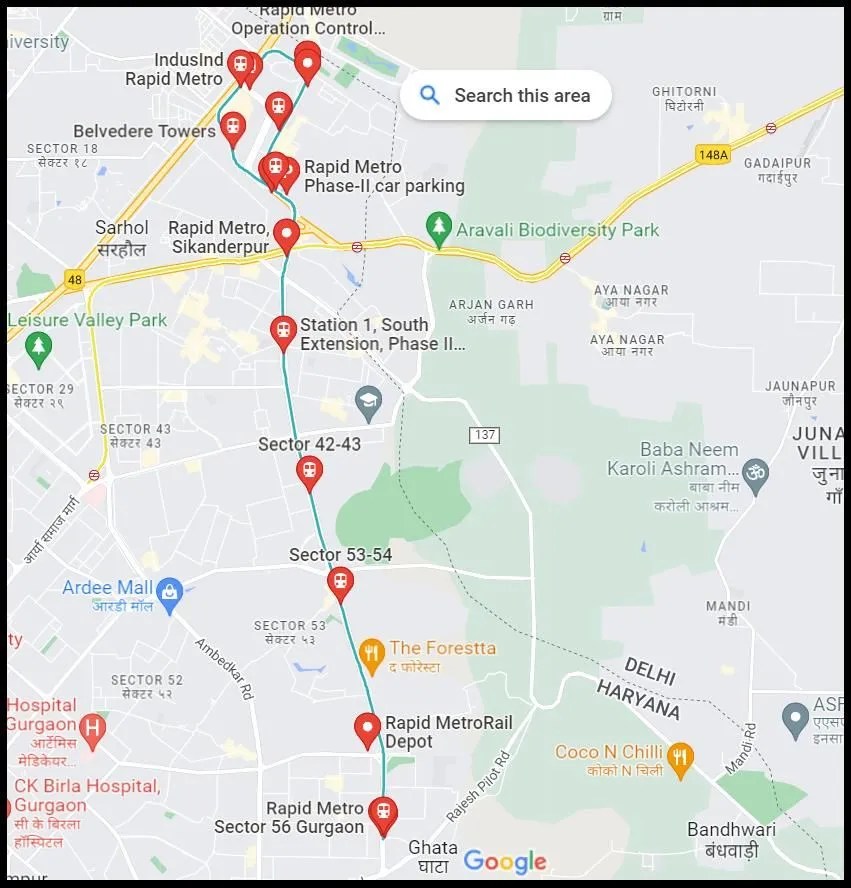Open the IndusInd Rapid Metro marker

pyautogui.click(x=240, y=65)
